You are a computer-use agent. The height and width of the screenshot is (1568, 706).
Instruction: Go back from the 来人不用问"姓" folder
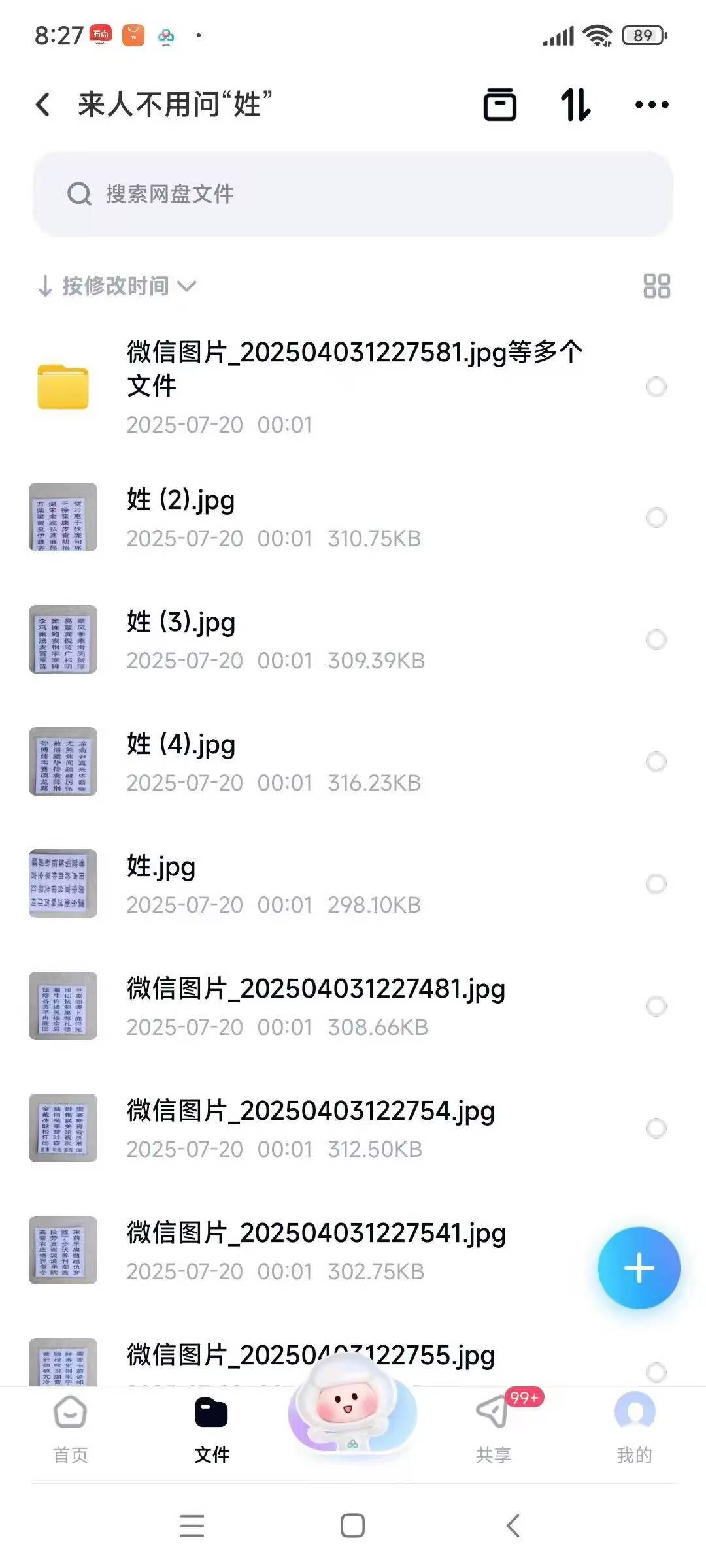pyautogui.click(x=43, y=105)
